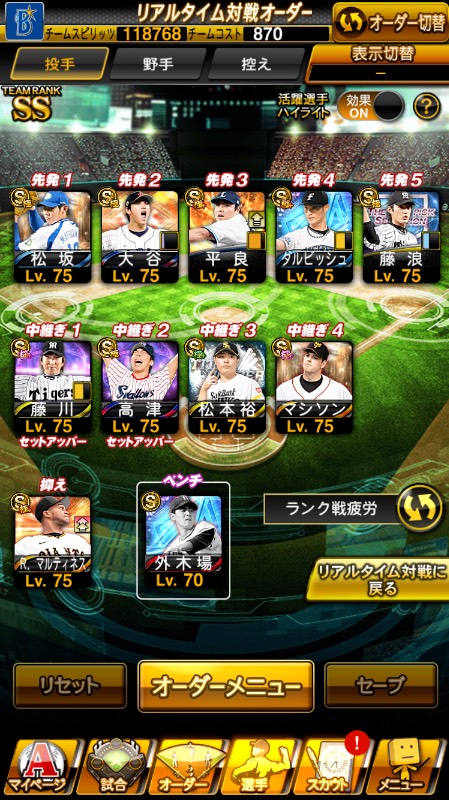449x800 pixels.
Task: Pick the closer R.マルティネス card
Action: (x=53, y=542)
